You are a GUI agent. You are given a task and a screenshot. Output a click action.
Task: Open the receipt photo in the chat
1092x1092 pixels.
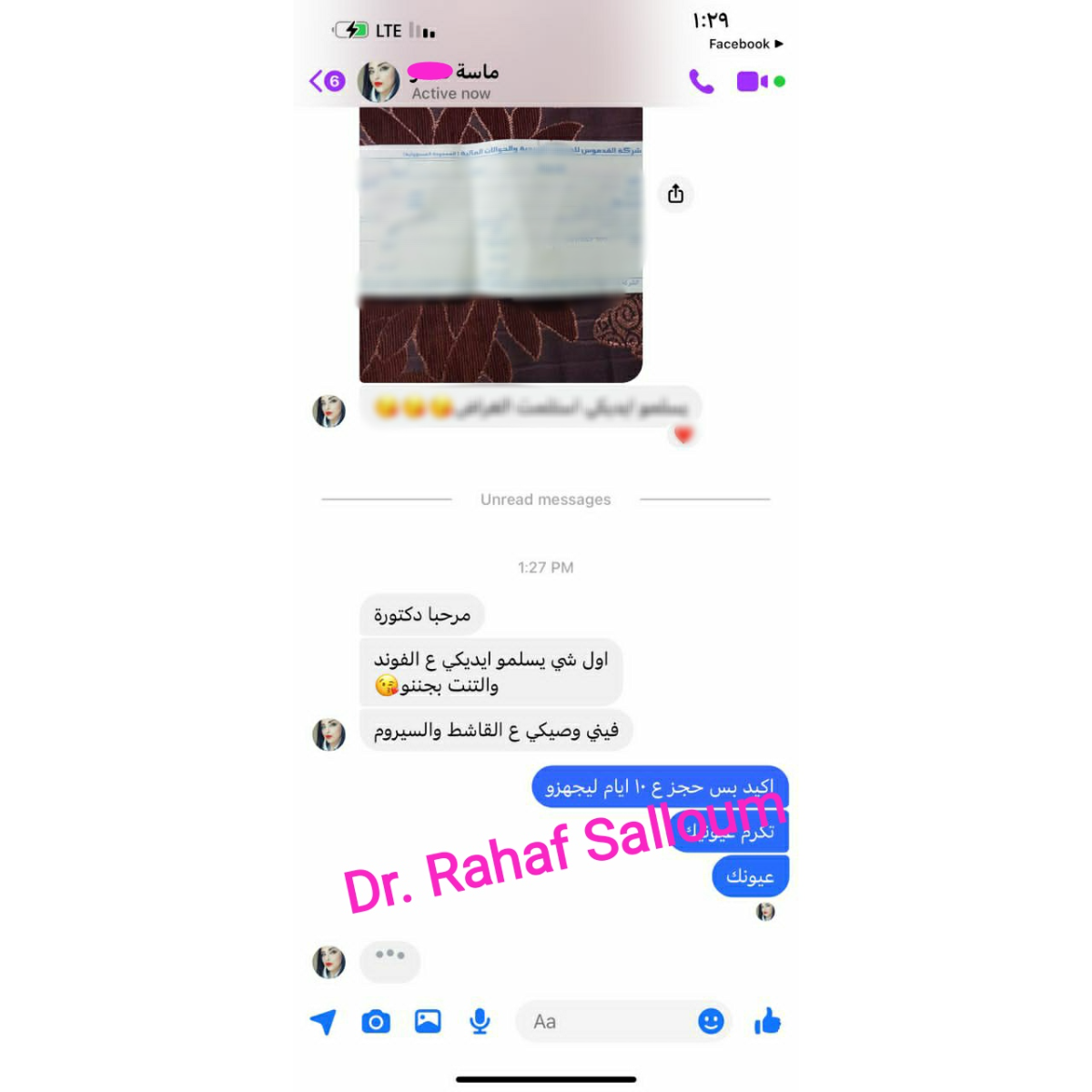coord(500,244)
